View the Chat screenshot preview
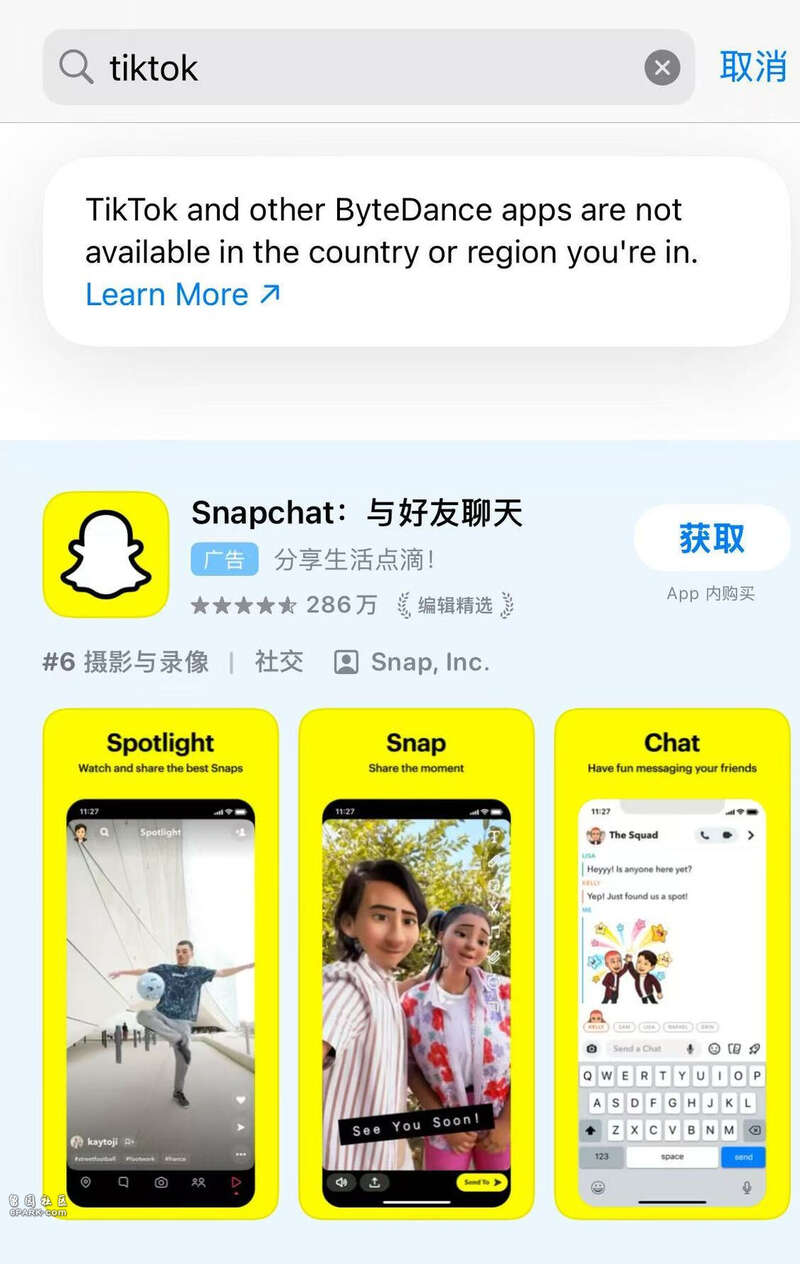Screen dimensions: 800x1264 pyautogui.click(x=672, y=963)
